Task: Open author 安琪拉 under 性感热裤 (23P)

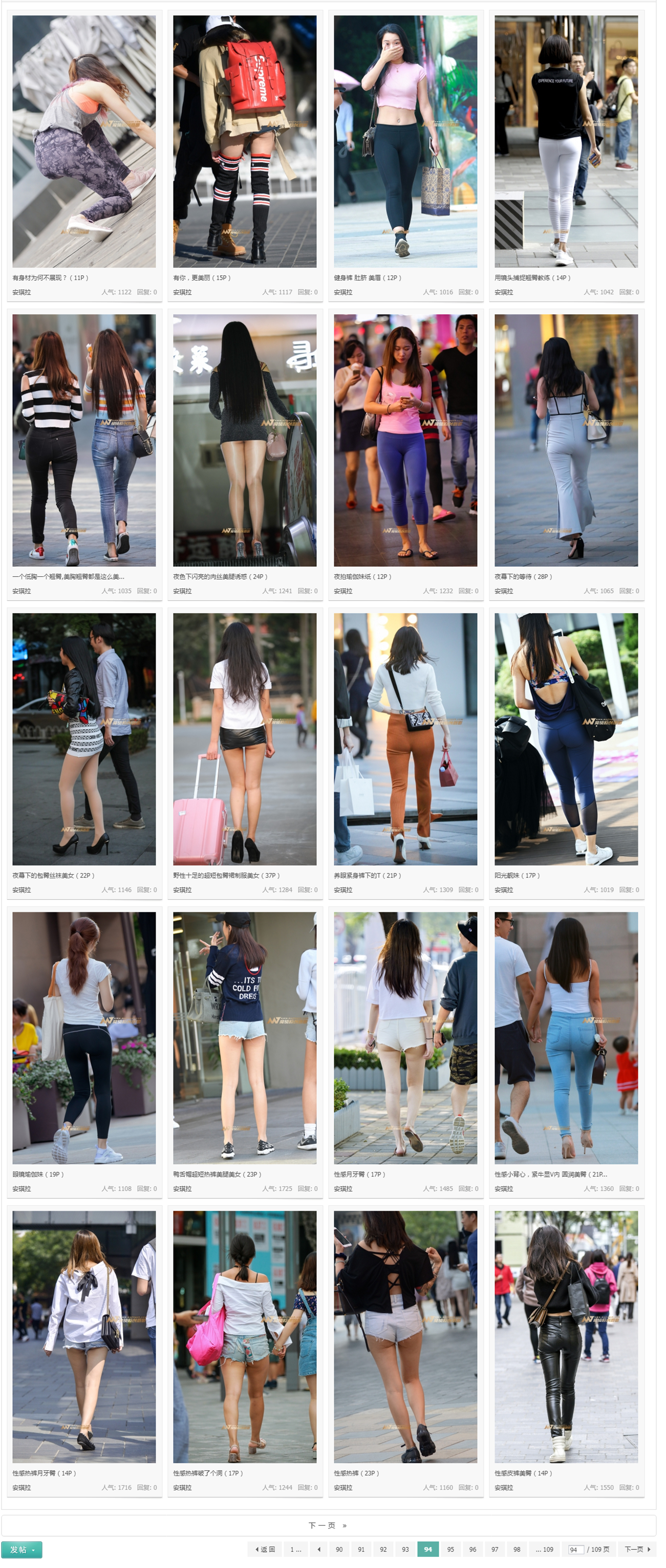Action: [343, 1488]
